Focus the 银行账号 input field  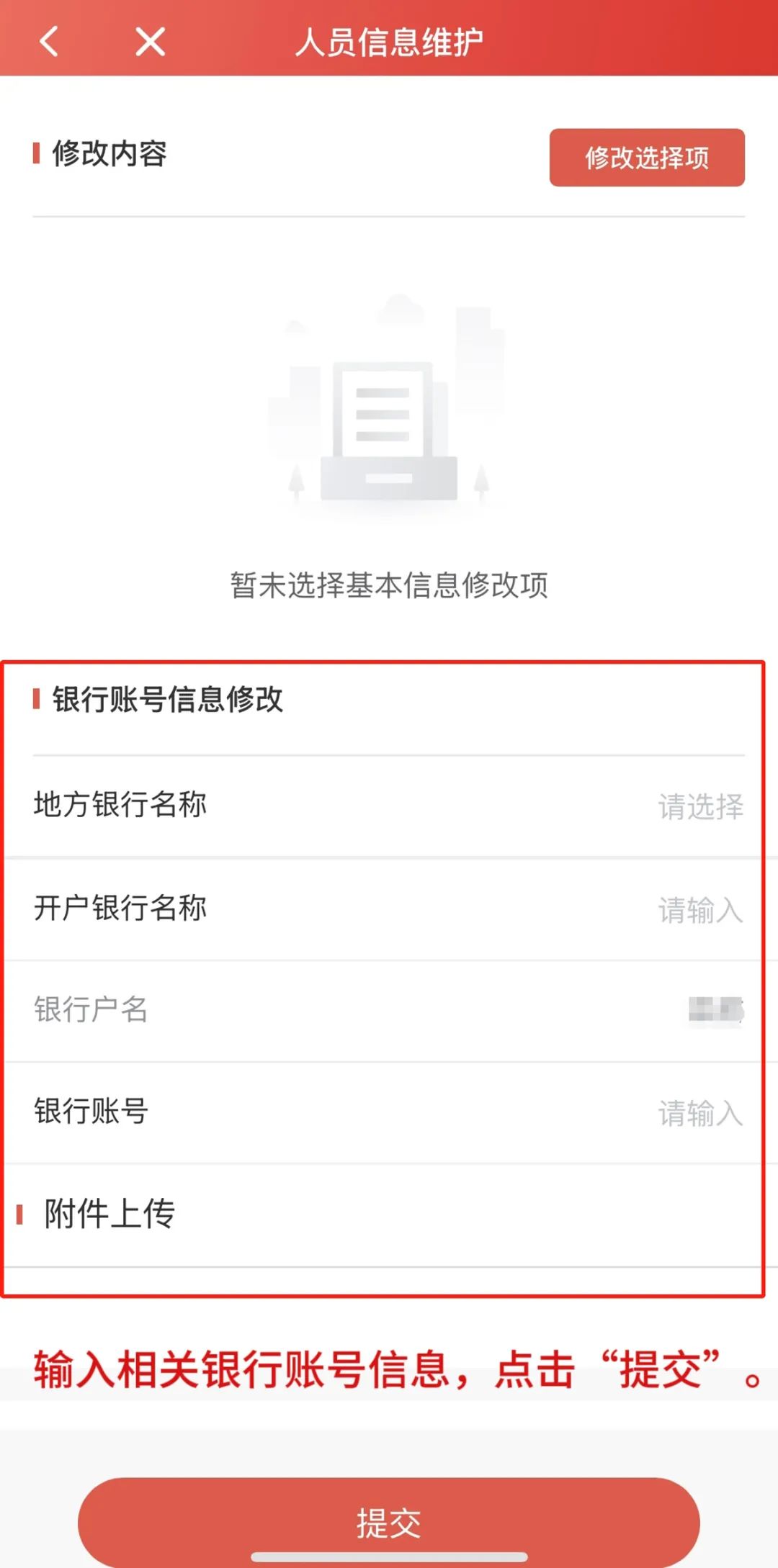click(699, 1113)
